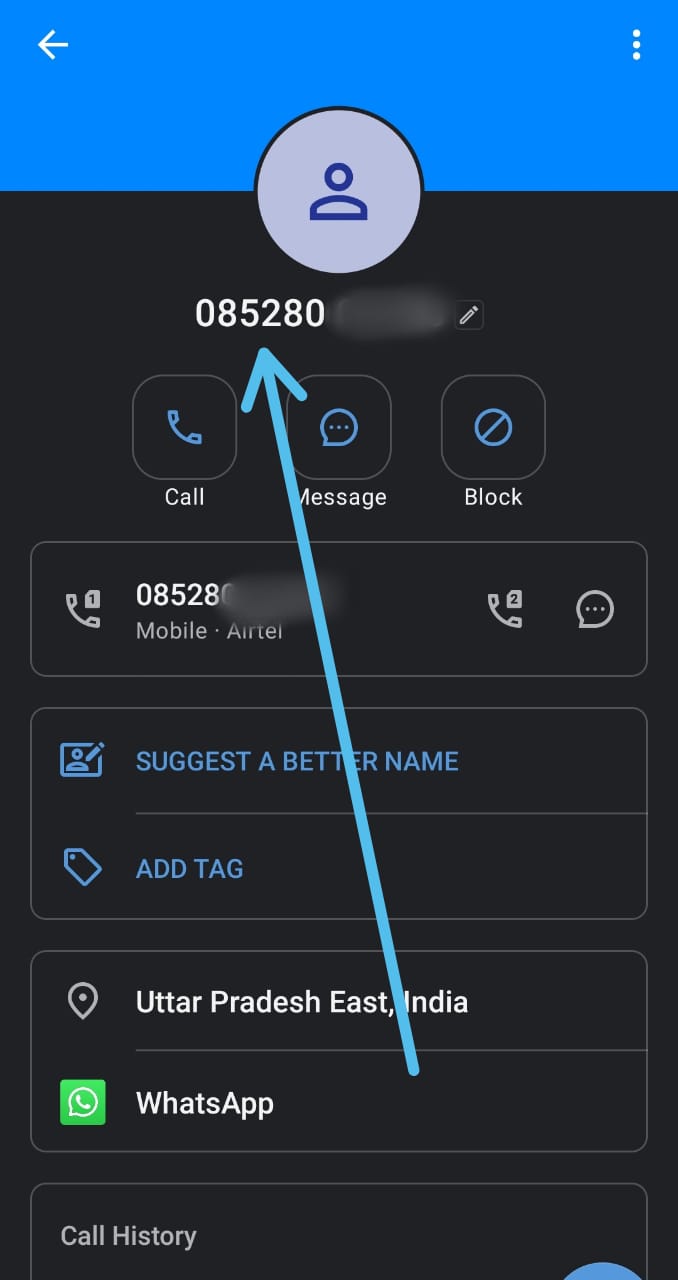Send a message with the Message button
Screen dimensions: 678x1280
tap(339, 428)
